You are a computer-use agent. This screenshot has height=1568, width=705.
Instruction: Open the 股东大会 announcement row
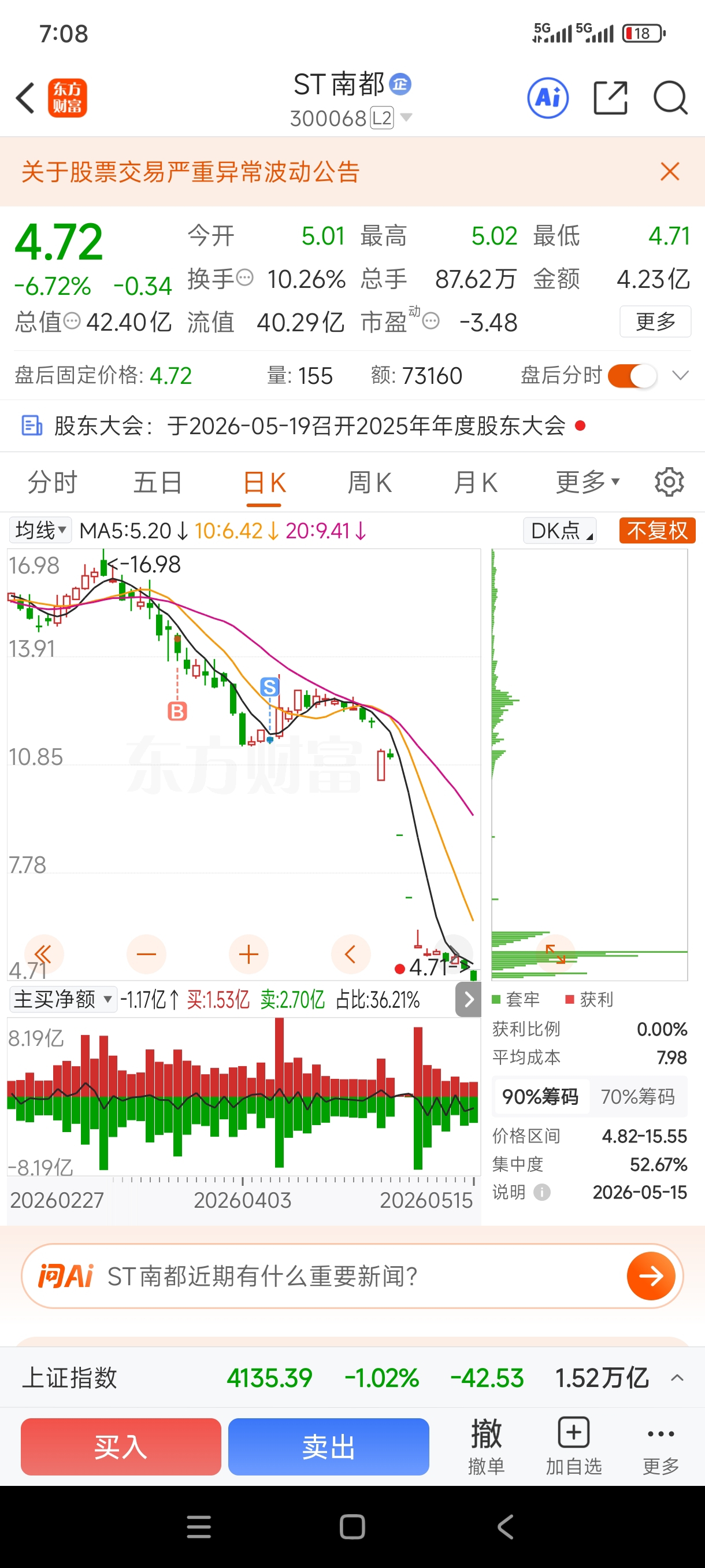352,426
